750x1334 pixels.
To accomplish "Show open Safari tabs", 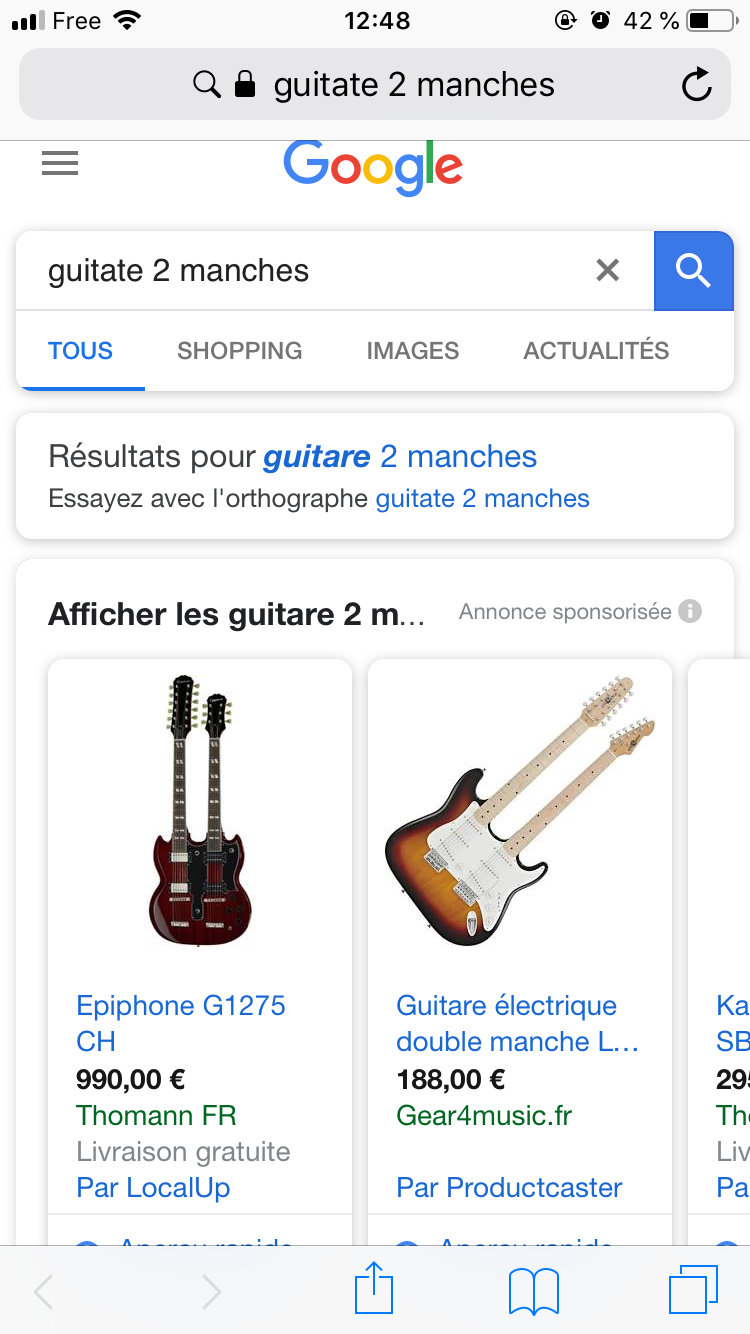I will [693, 1290].
